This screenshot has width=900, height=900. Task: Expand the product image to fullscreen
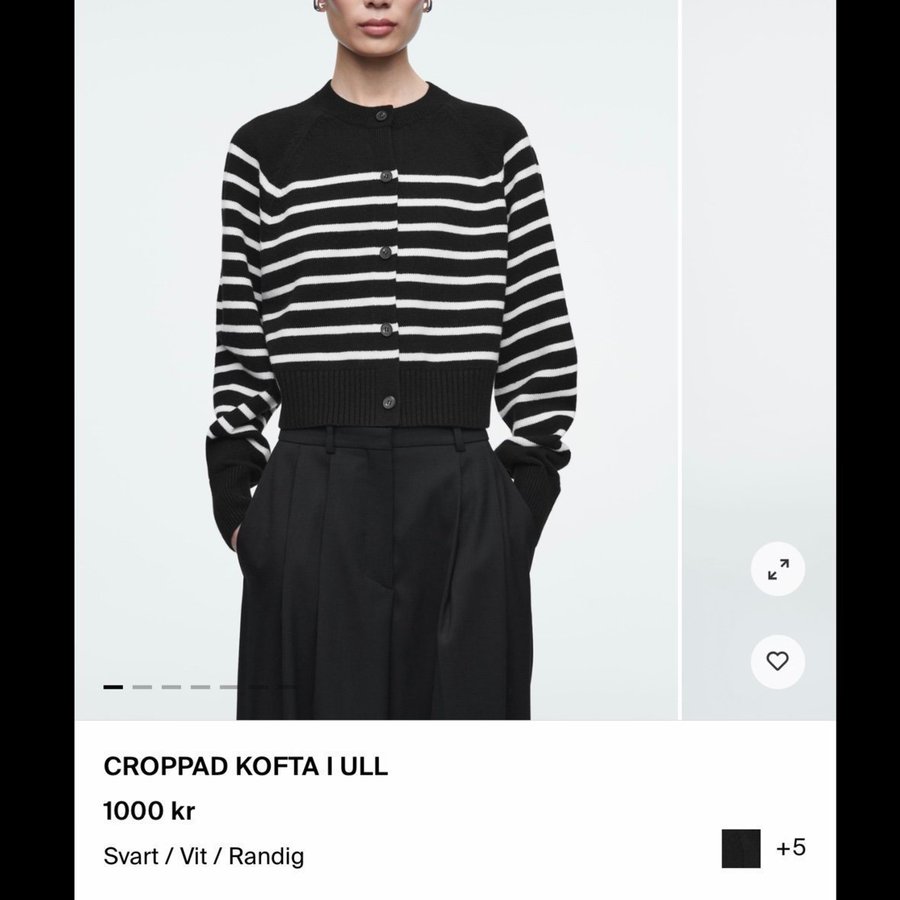pyautogui.click(x=777, y=569)
